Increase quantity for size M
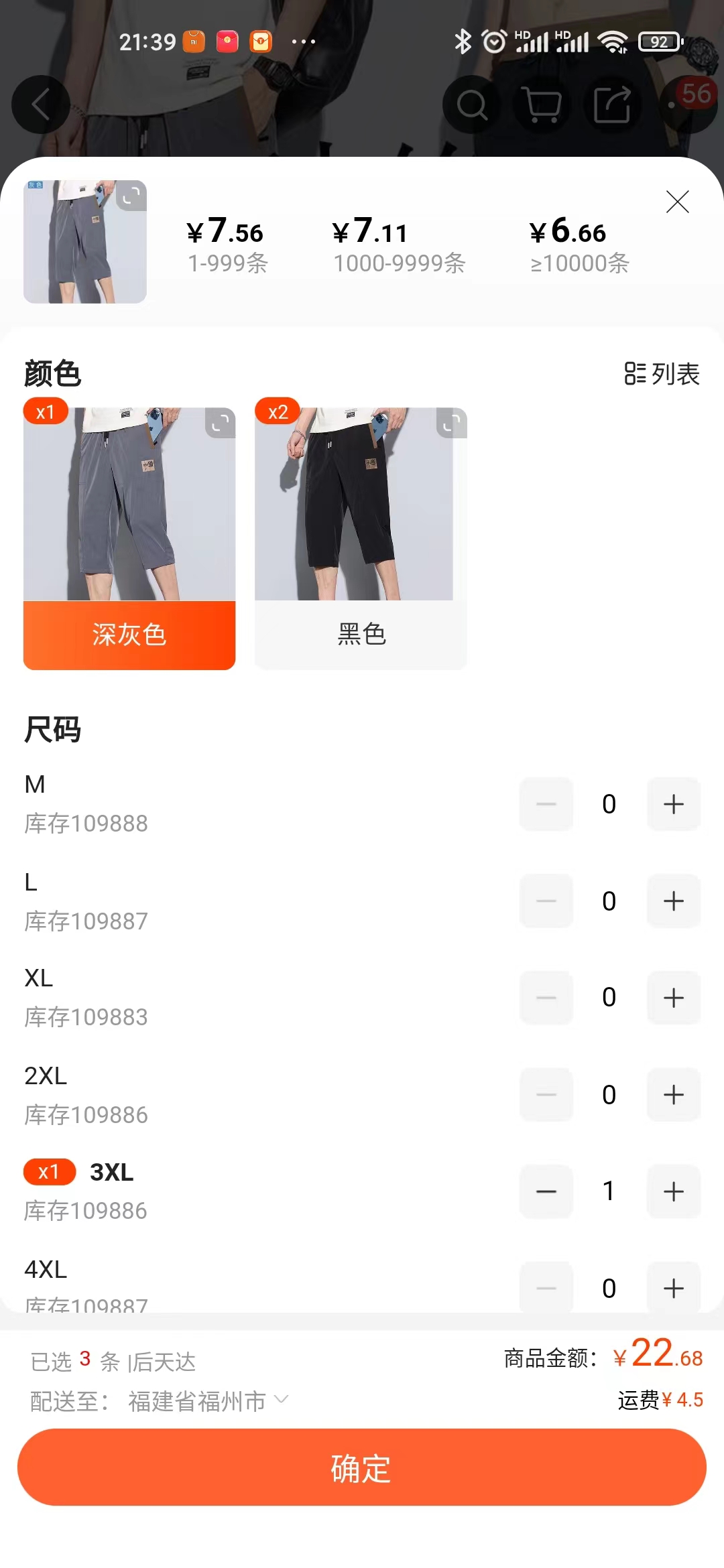 point(673,804)
